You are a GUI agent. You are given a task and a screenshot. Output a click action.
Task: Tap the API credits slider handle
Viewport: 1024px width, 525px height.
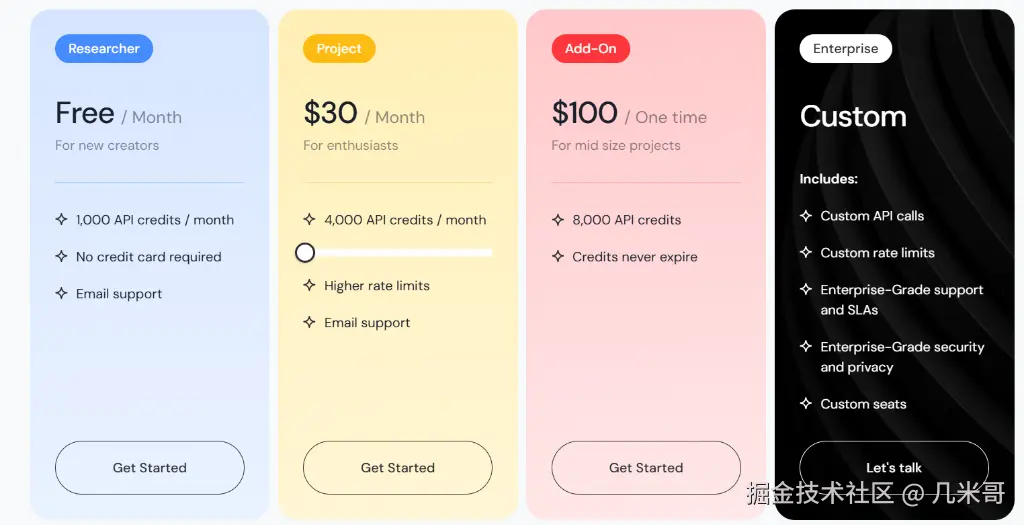click(305, 252)
